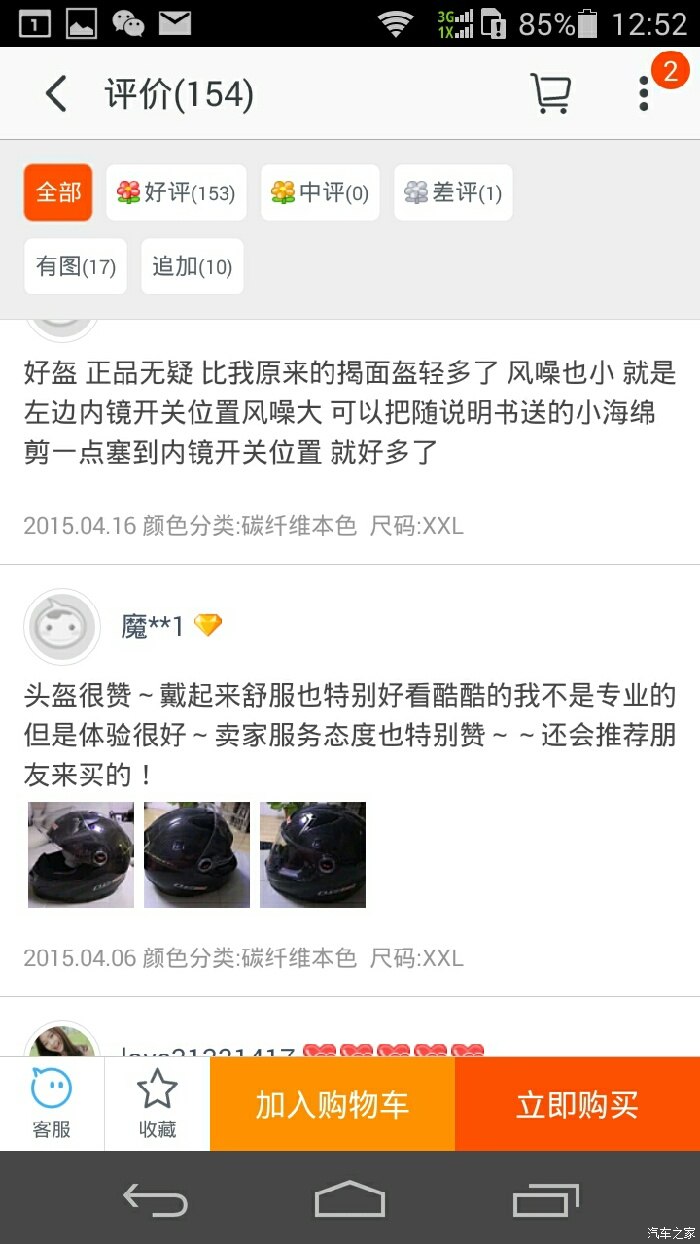Select the 全部 review filter
The image size is (700, 1244).
(58, 192)
